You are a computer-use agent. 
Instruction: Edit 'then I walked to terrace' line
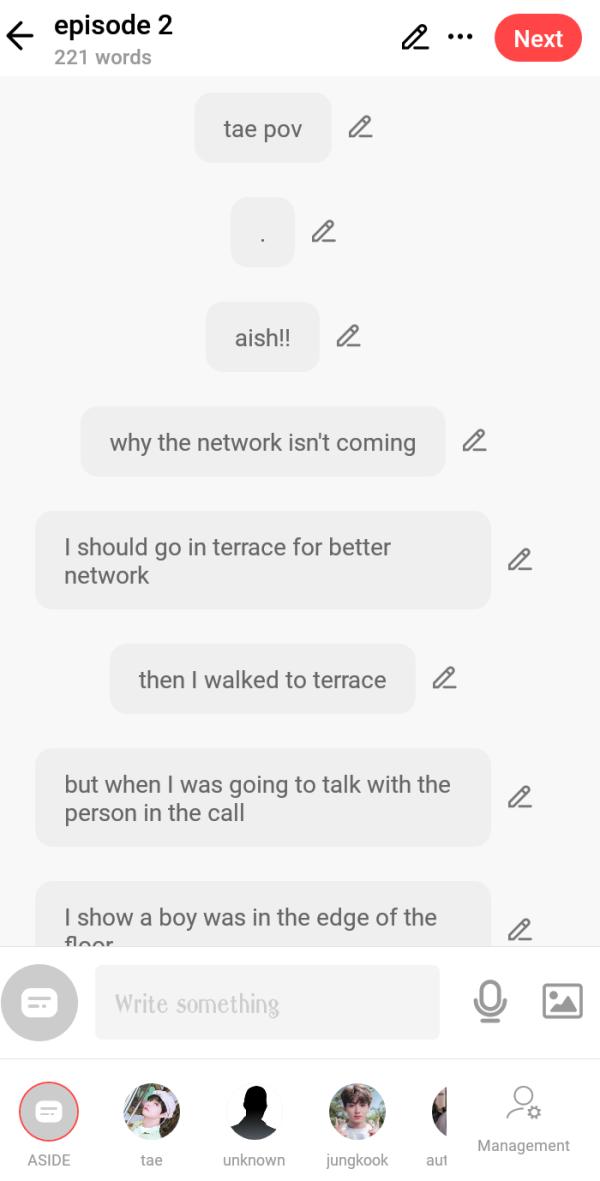pyautogui.click(x=444, y=678)
